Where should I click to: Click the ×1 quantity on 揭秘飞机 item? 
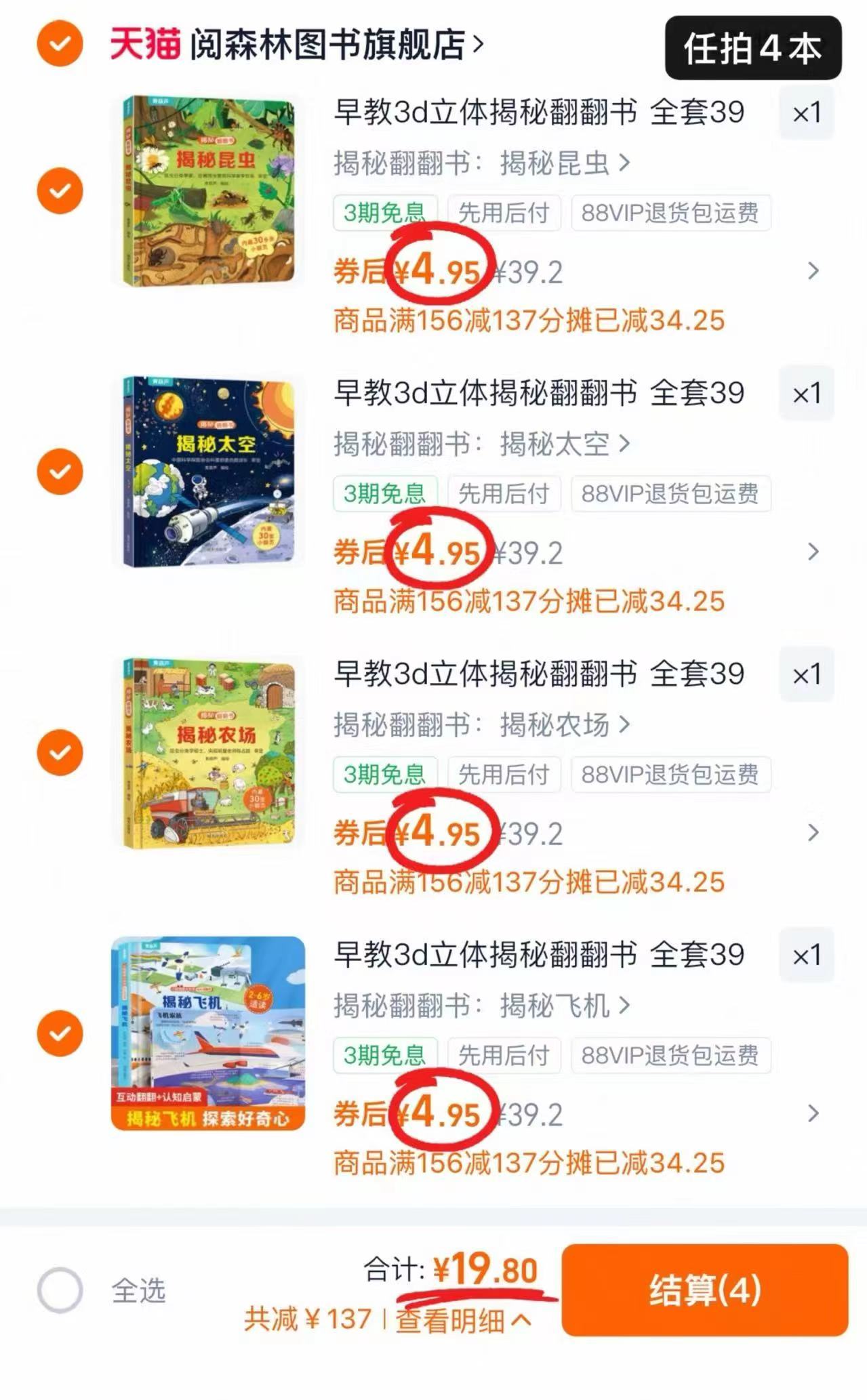(x=807, y=954)
